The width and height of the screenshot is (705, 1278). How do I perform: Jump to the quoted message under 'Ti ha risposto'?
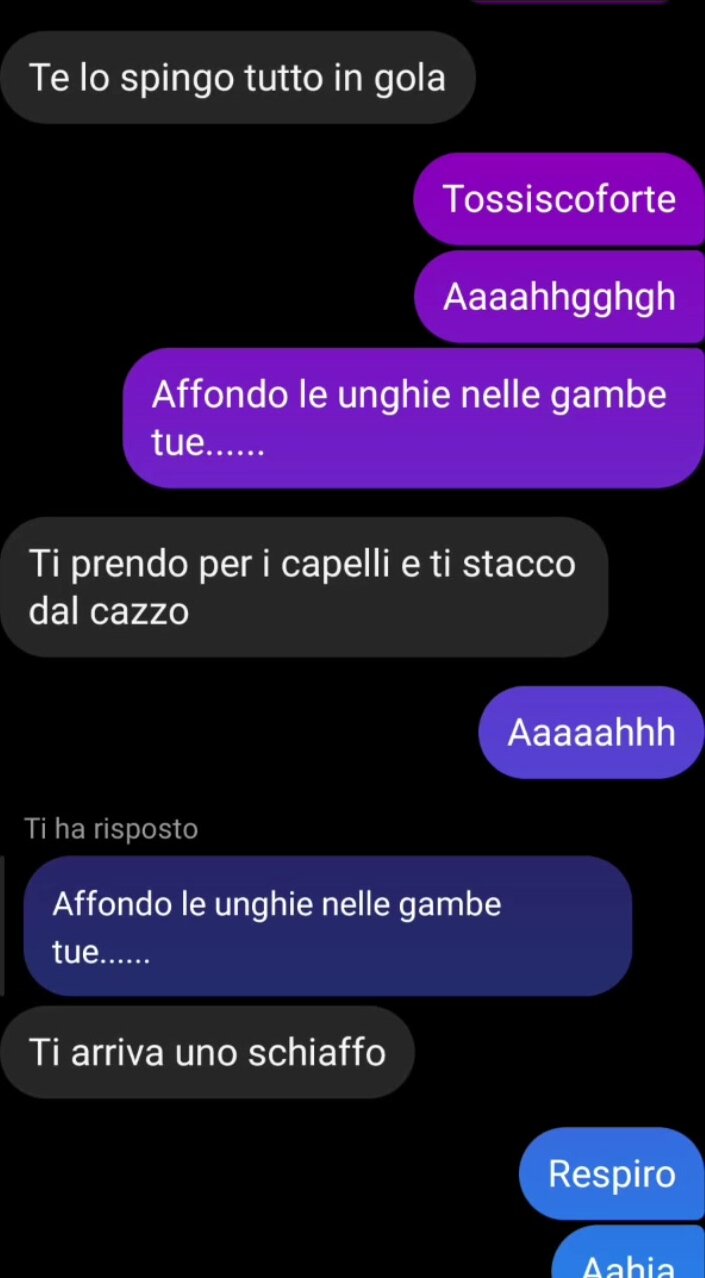point(326,927)
